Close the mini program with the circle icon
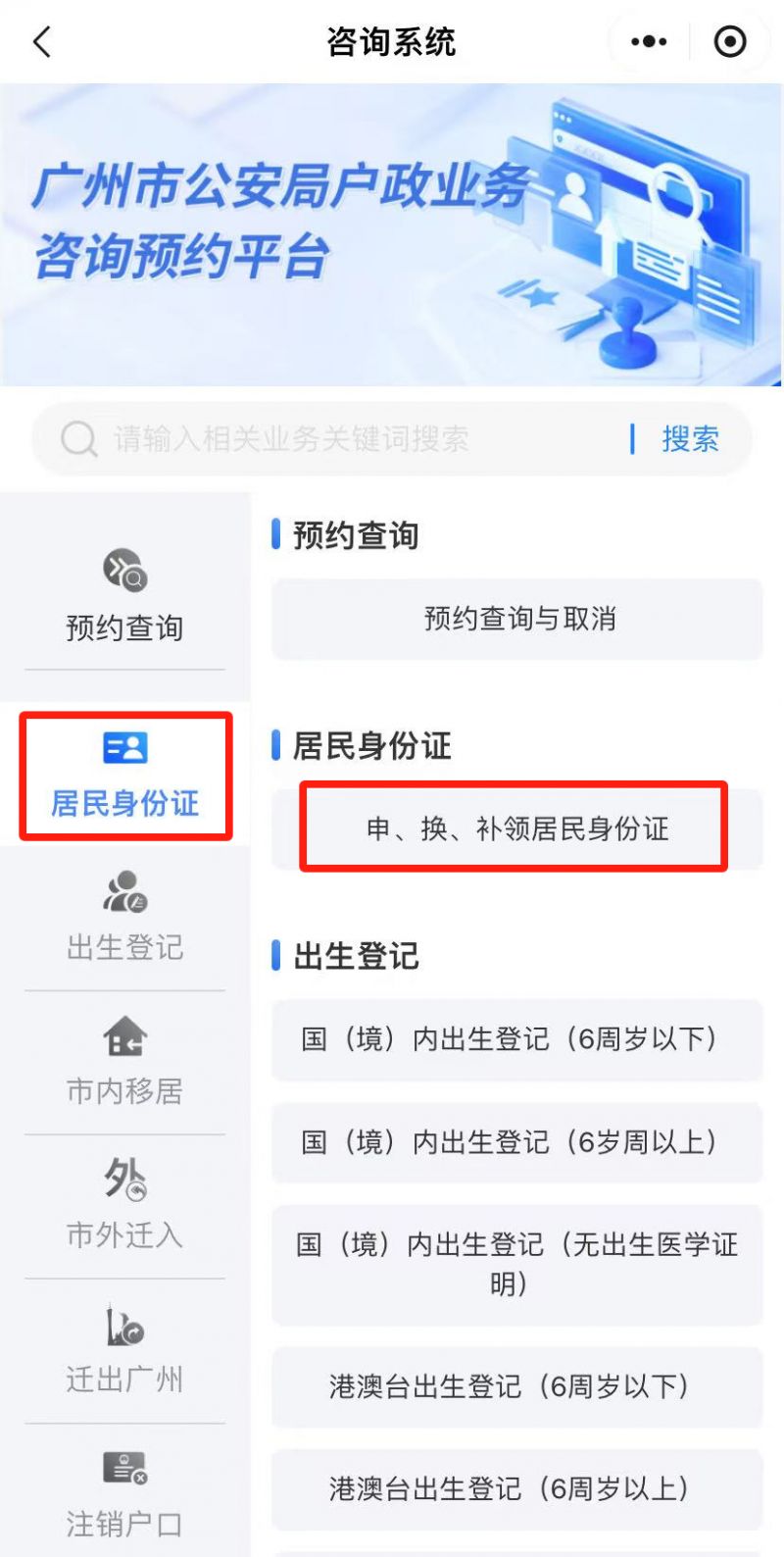This screenshot has width=784, height=1557. [x=730, y=42]
